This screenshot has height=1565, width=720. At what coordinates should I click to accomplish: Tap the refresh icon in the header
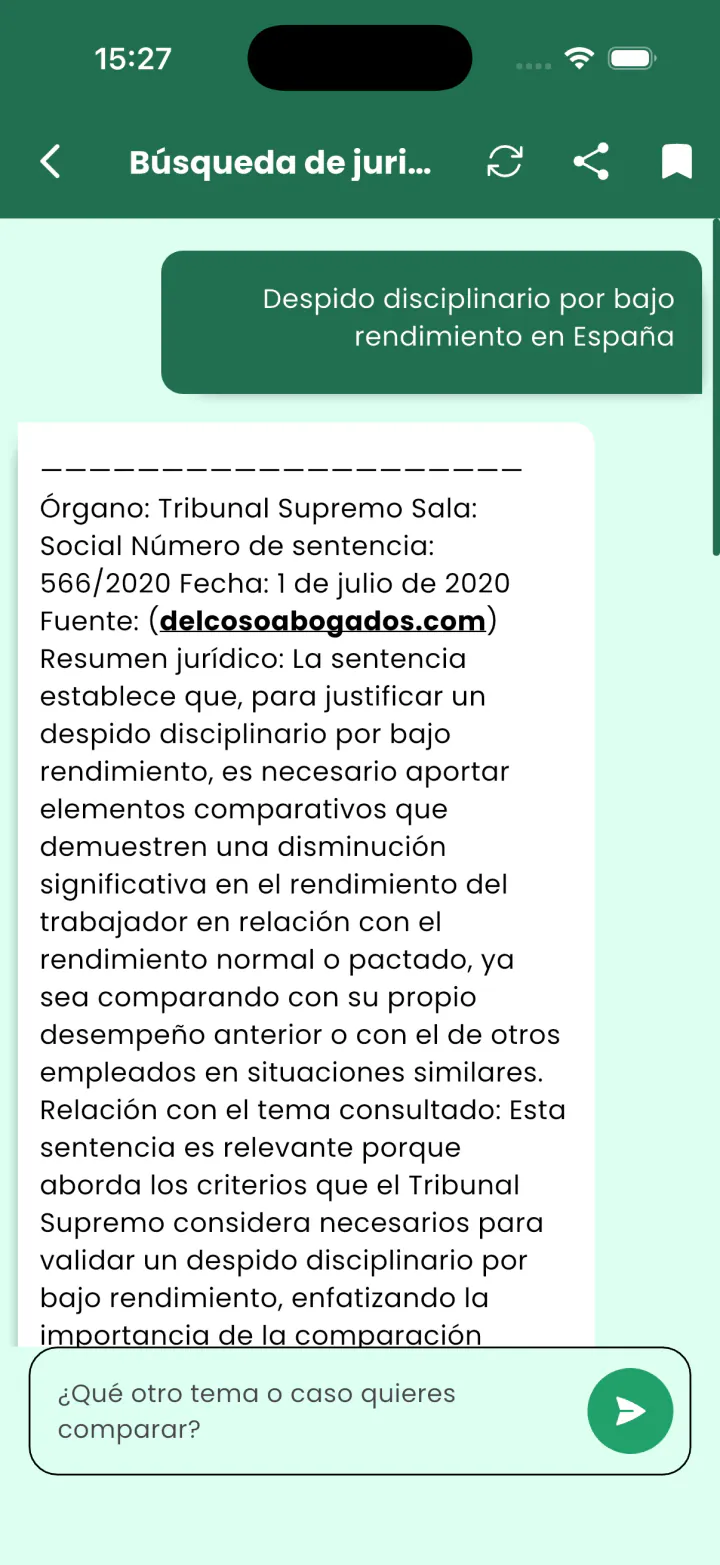tap(505, 161)
